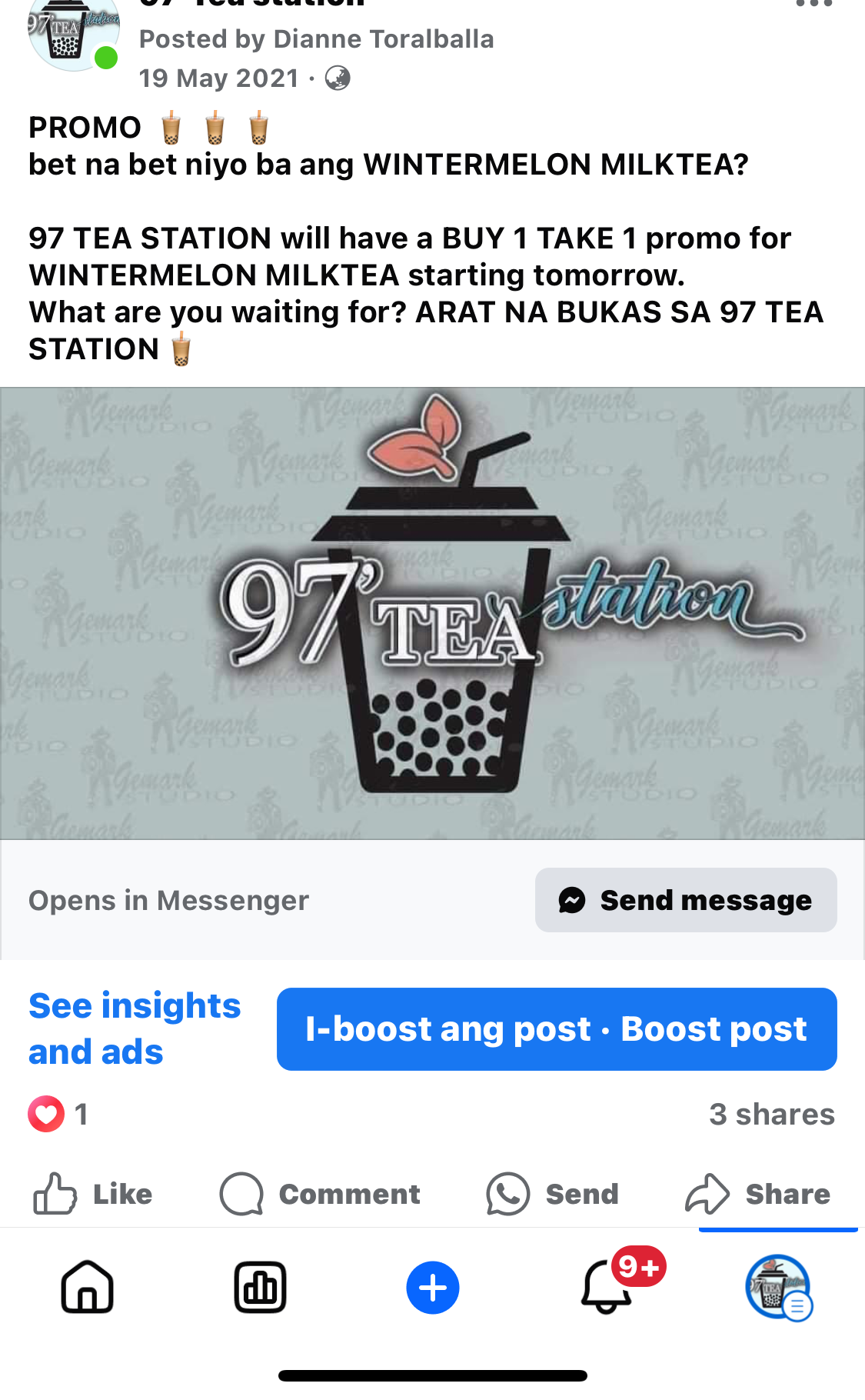Send the post via WhatsApp
865x1400 pixels.
[x=553, y=1194]
